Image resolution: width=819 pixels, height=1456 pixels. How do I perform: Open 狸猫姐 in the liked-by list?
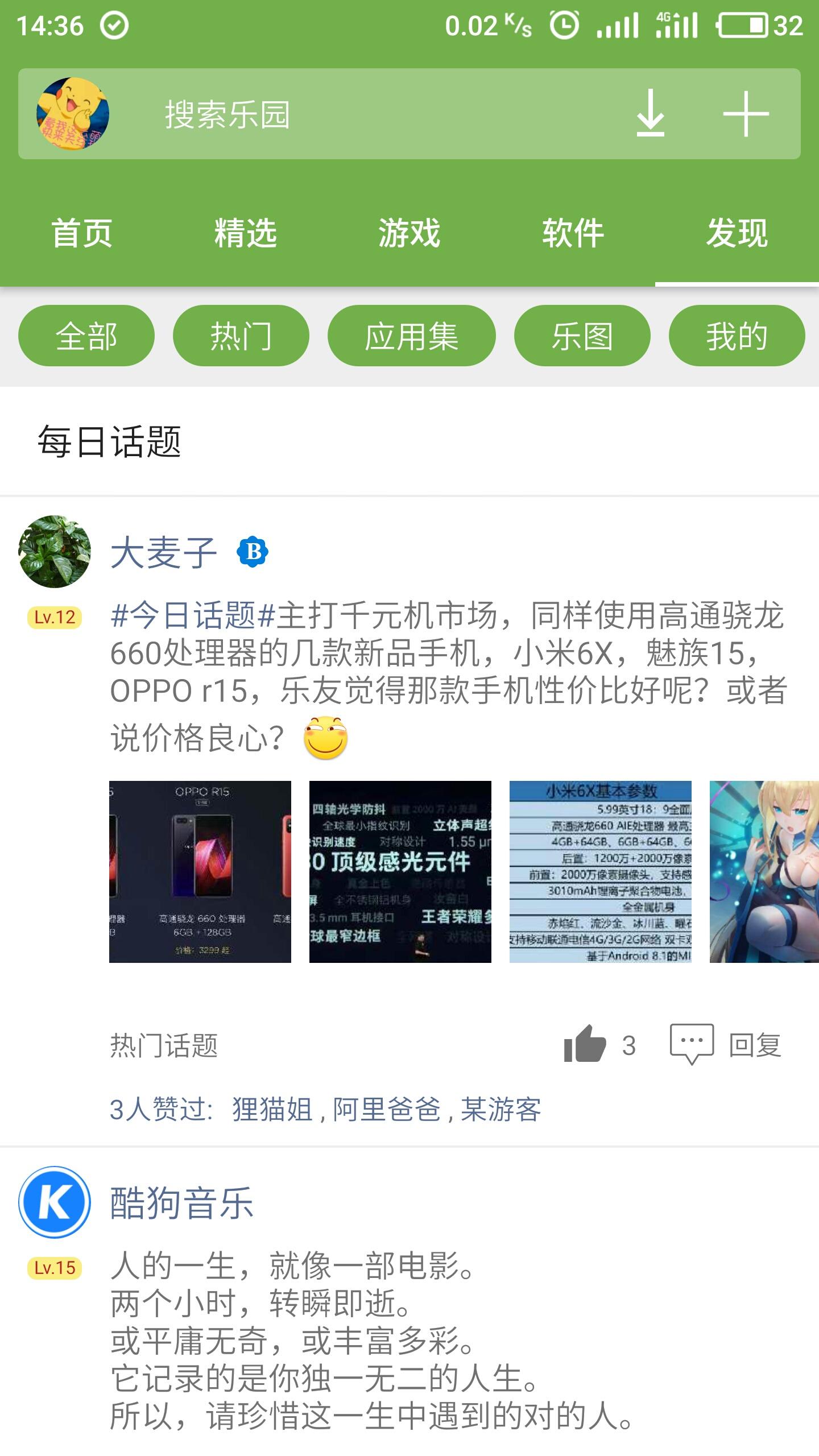[272, 1110]
